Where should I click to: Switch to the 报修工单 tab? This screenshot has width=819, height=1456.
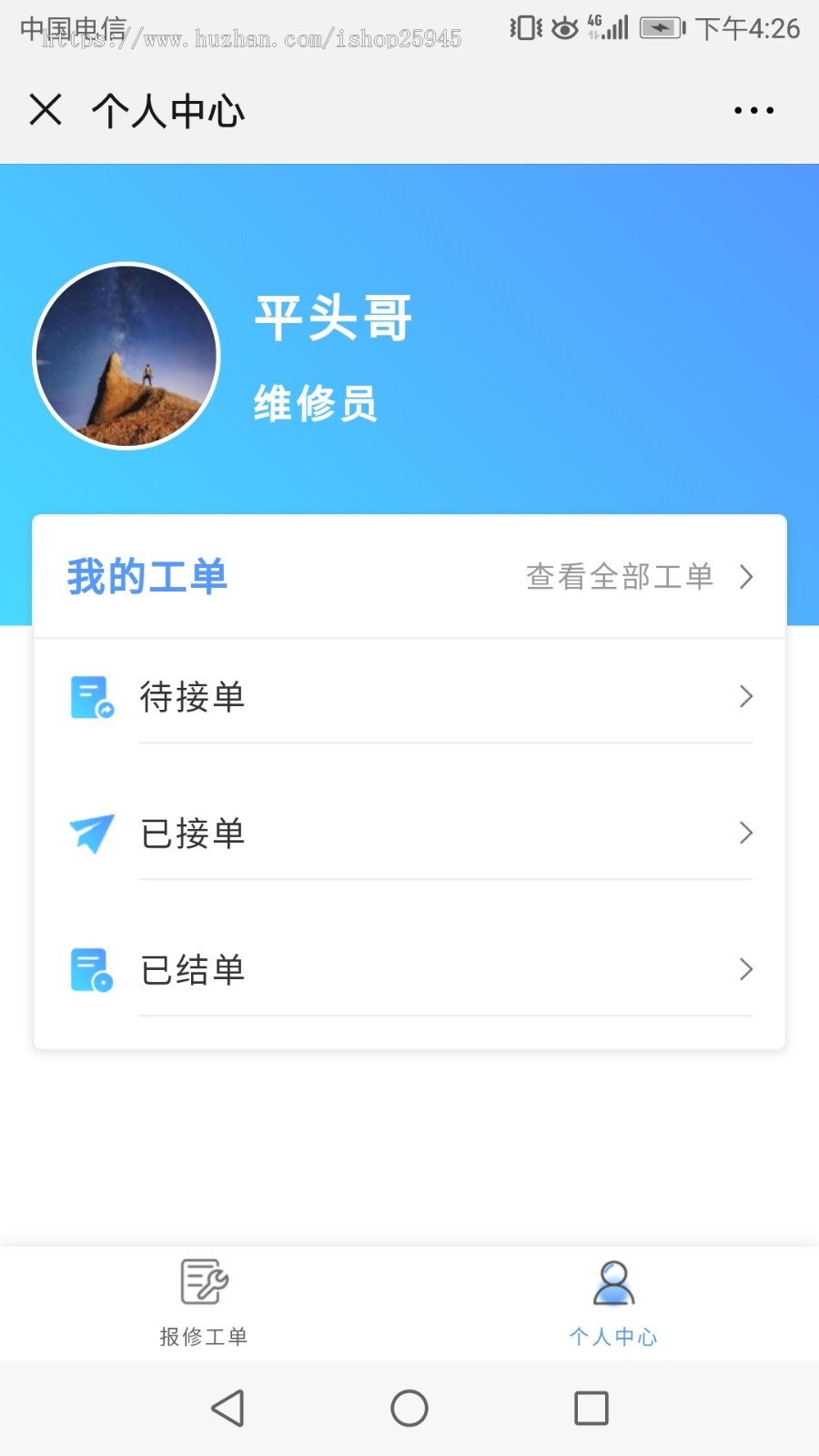(202, 1304)
